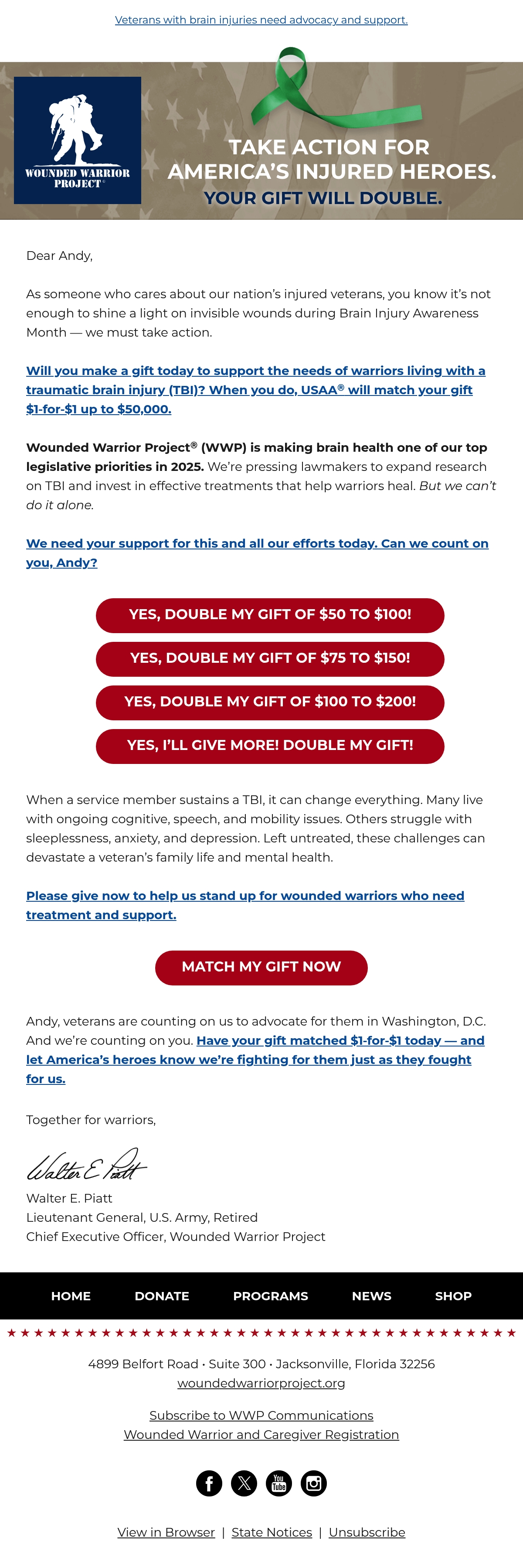Tap the Match My Gift Now button

point(261,968)
